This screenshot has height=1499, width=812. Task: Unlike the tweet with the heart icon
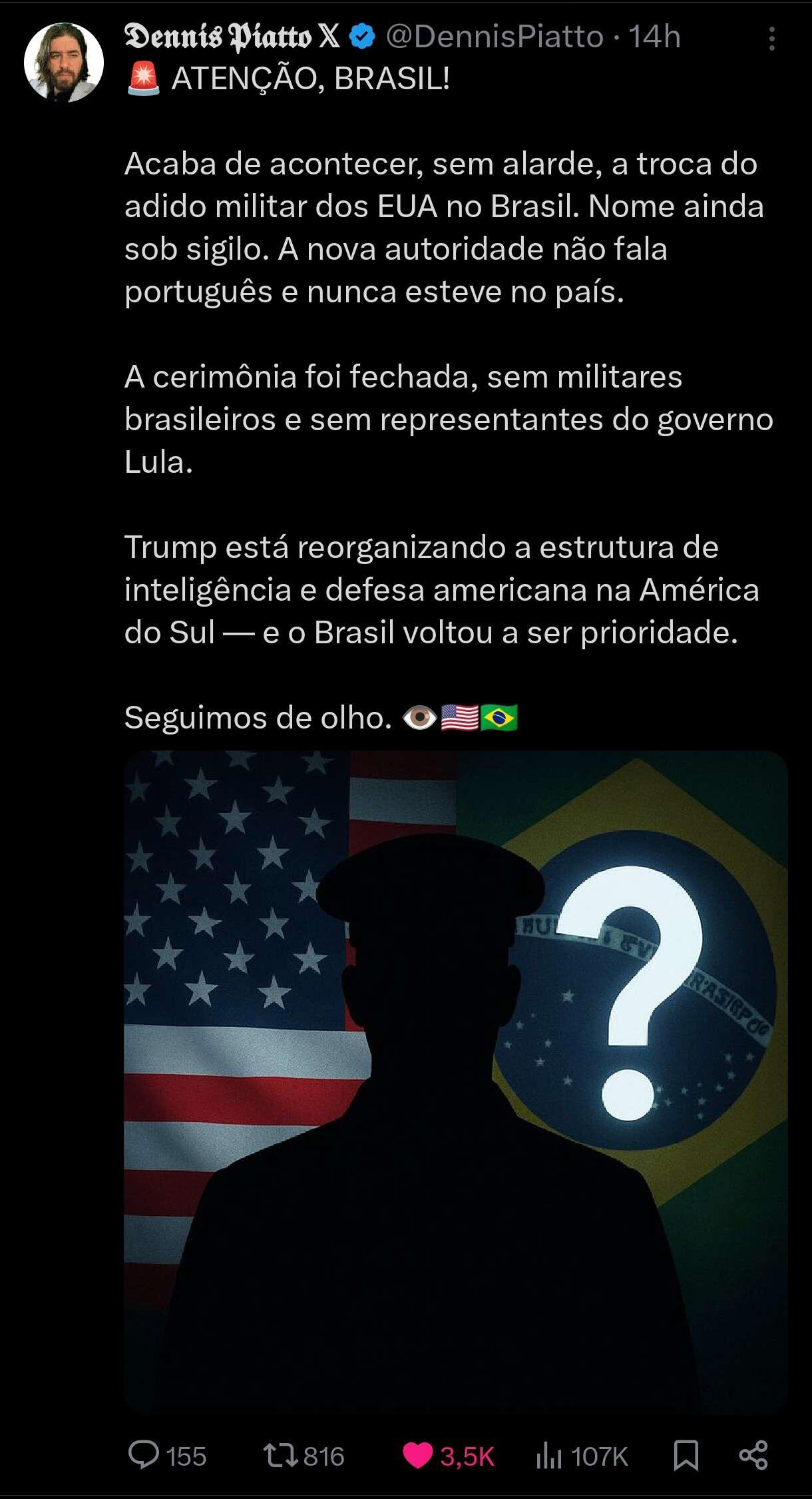point(448,1456)
